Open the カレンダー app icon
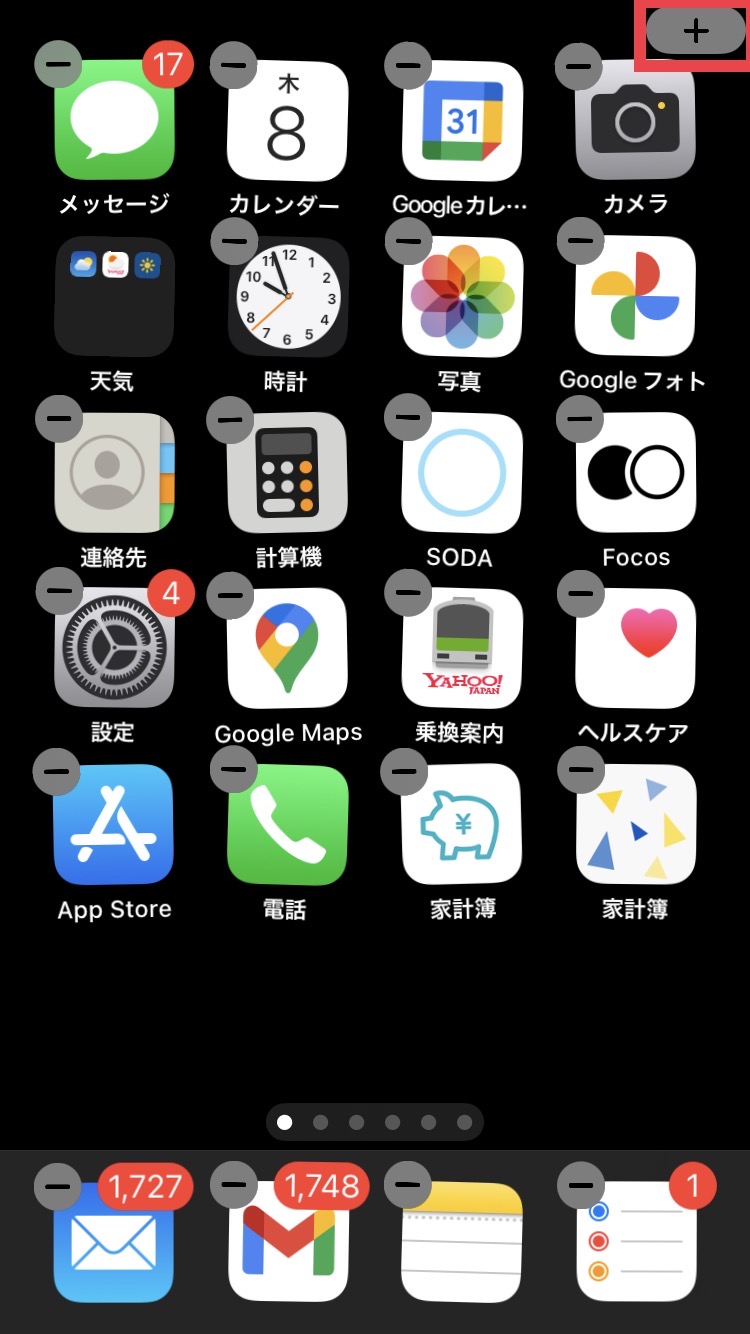 pyautogui.click(x=288, y=121)
